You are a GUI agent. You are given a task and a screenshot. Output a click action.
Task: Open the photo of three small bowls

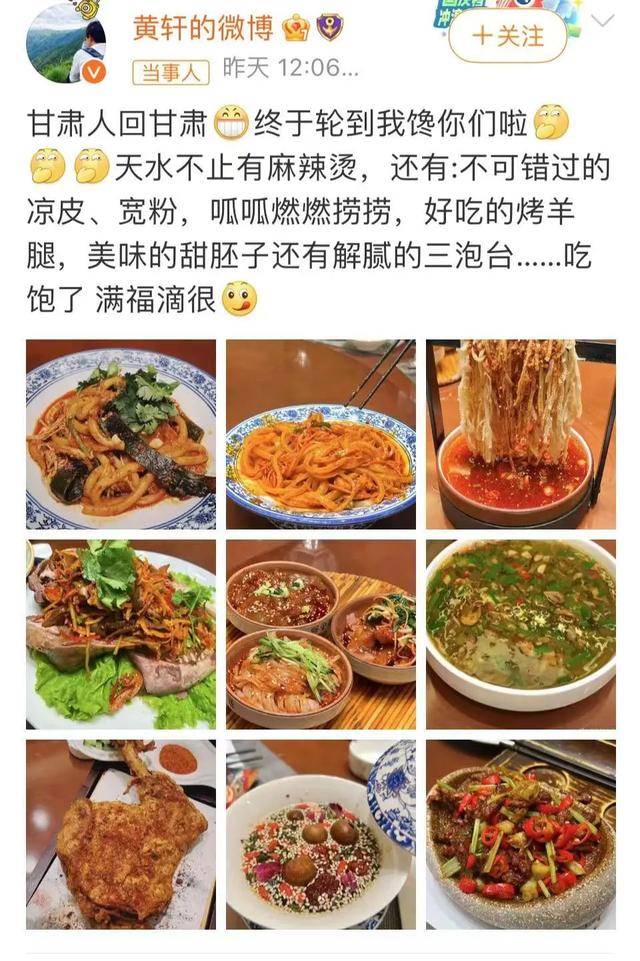click(320, 634)
